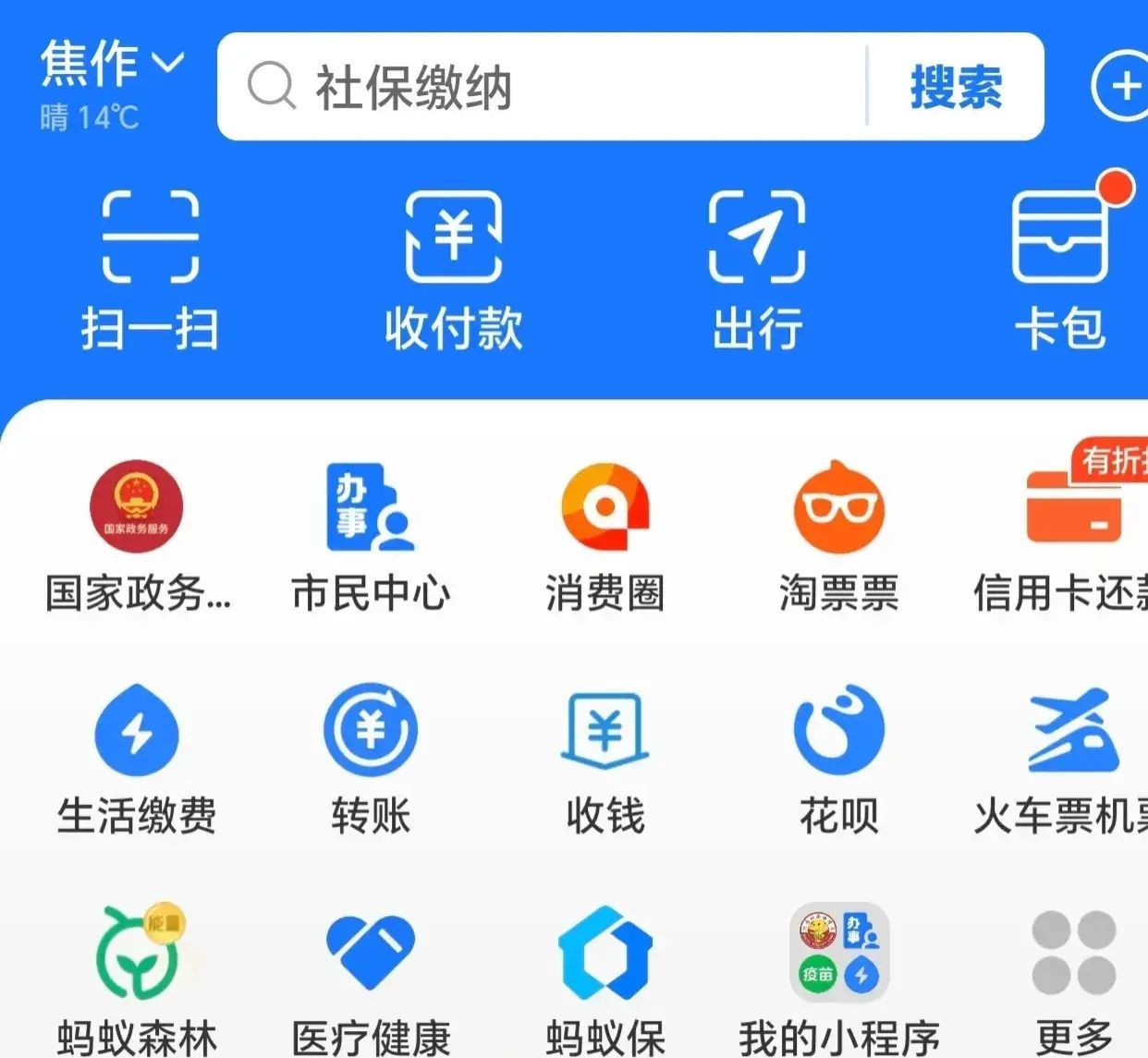Open 消费圈
This screenshot has width=1148, height=1058.
[x=605, y=536]
